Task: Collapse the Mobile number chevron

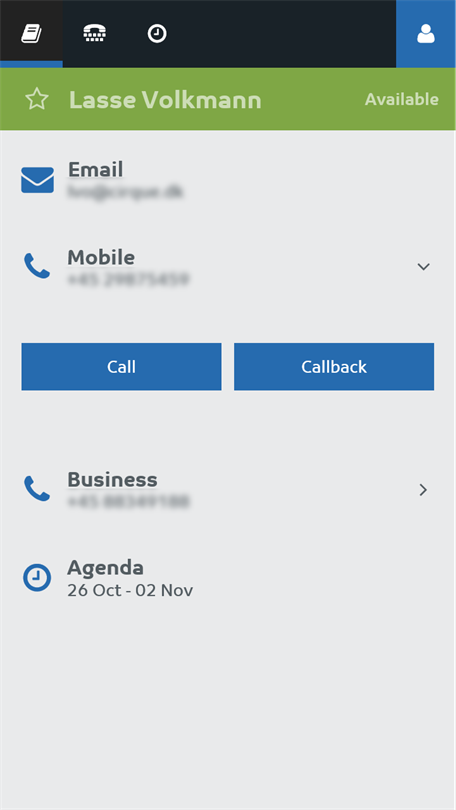Action: click(423, 267)
